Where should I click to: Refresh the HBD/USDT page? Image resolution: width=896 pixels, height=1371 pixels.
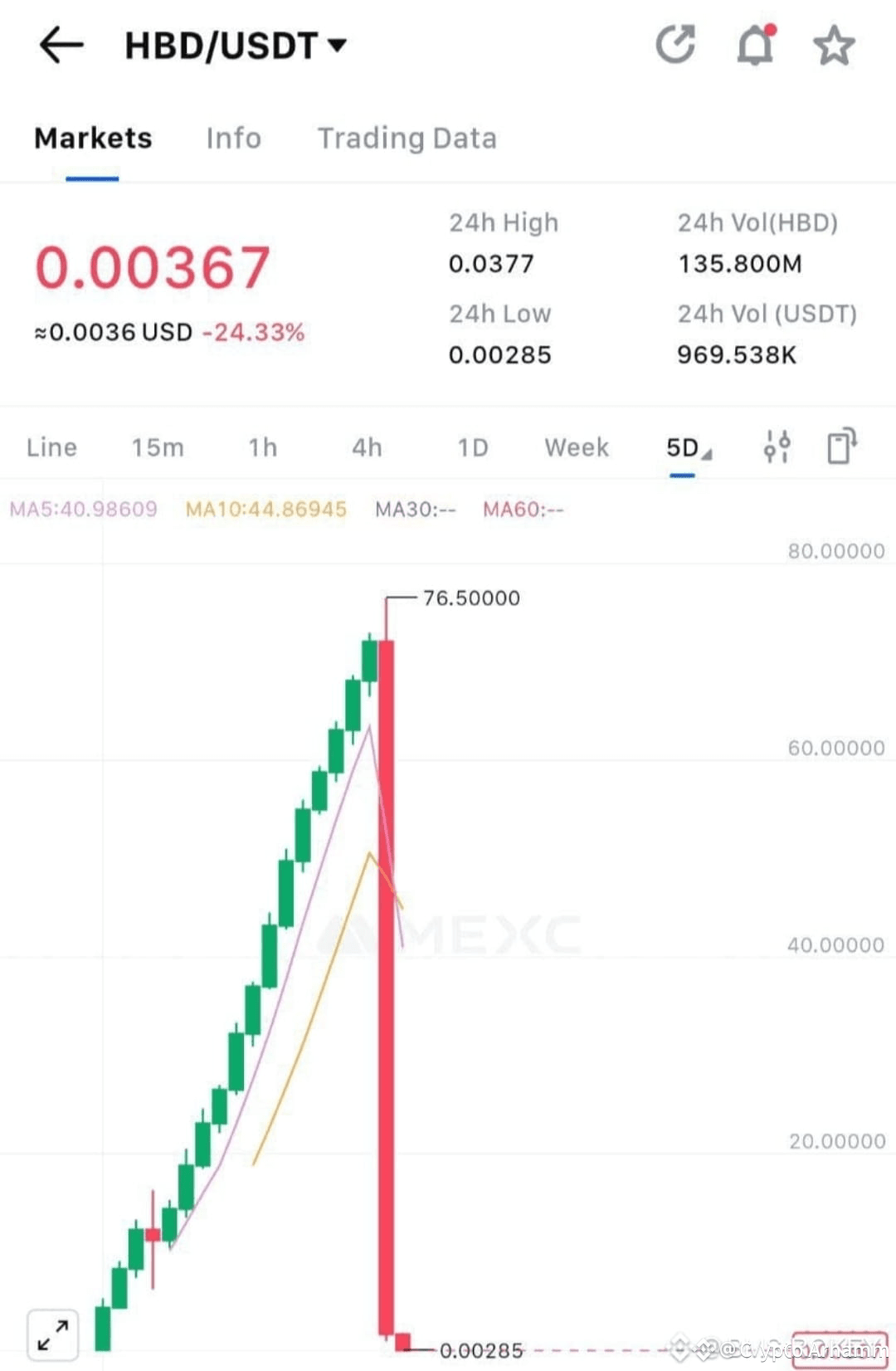coord(677,46)
